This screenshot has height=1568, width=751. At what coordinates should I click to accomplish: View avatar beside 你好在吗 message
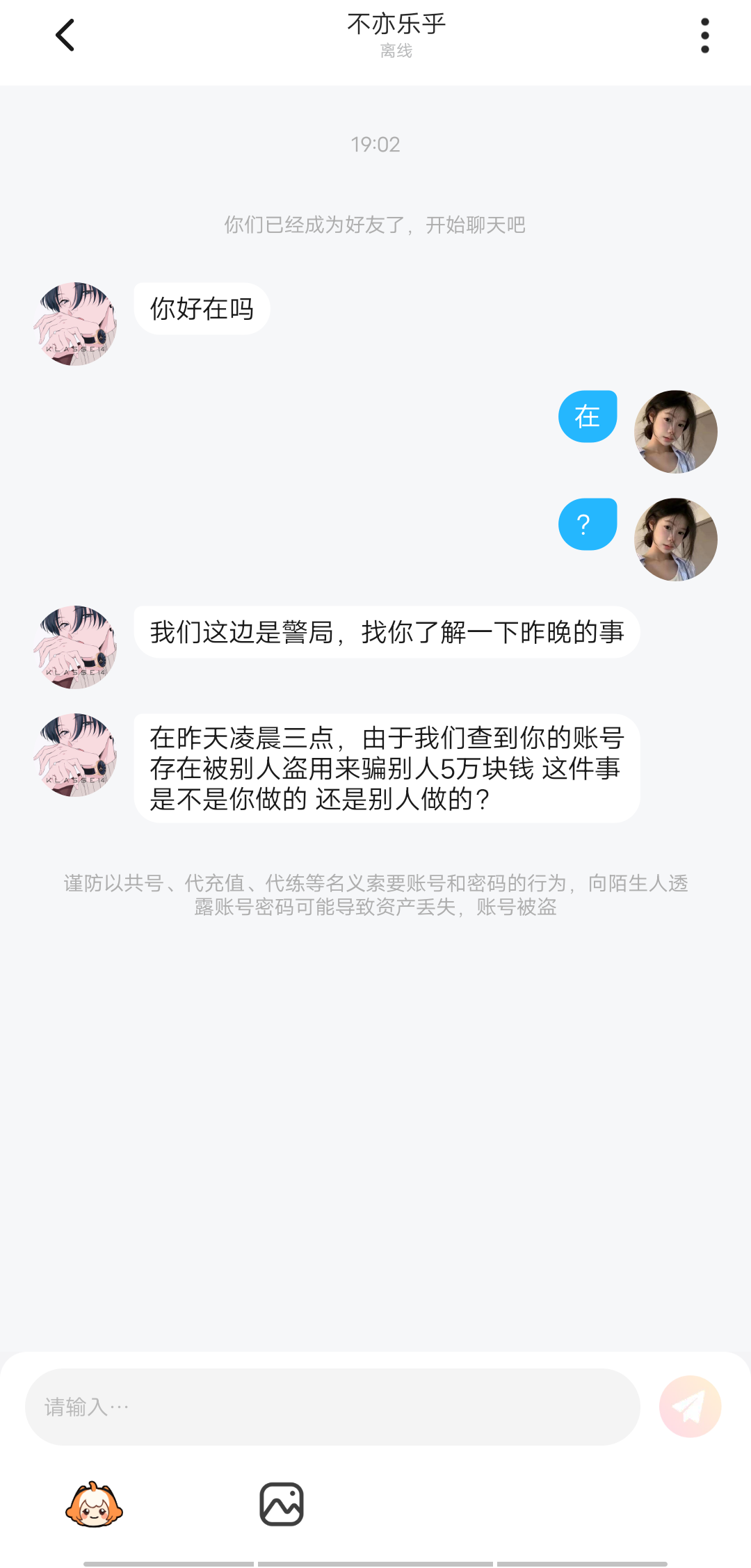point(75,324)
